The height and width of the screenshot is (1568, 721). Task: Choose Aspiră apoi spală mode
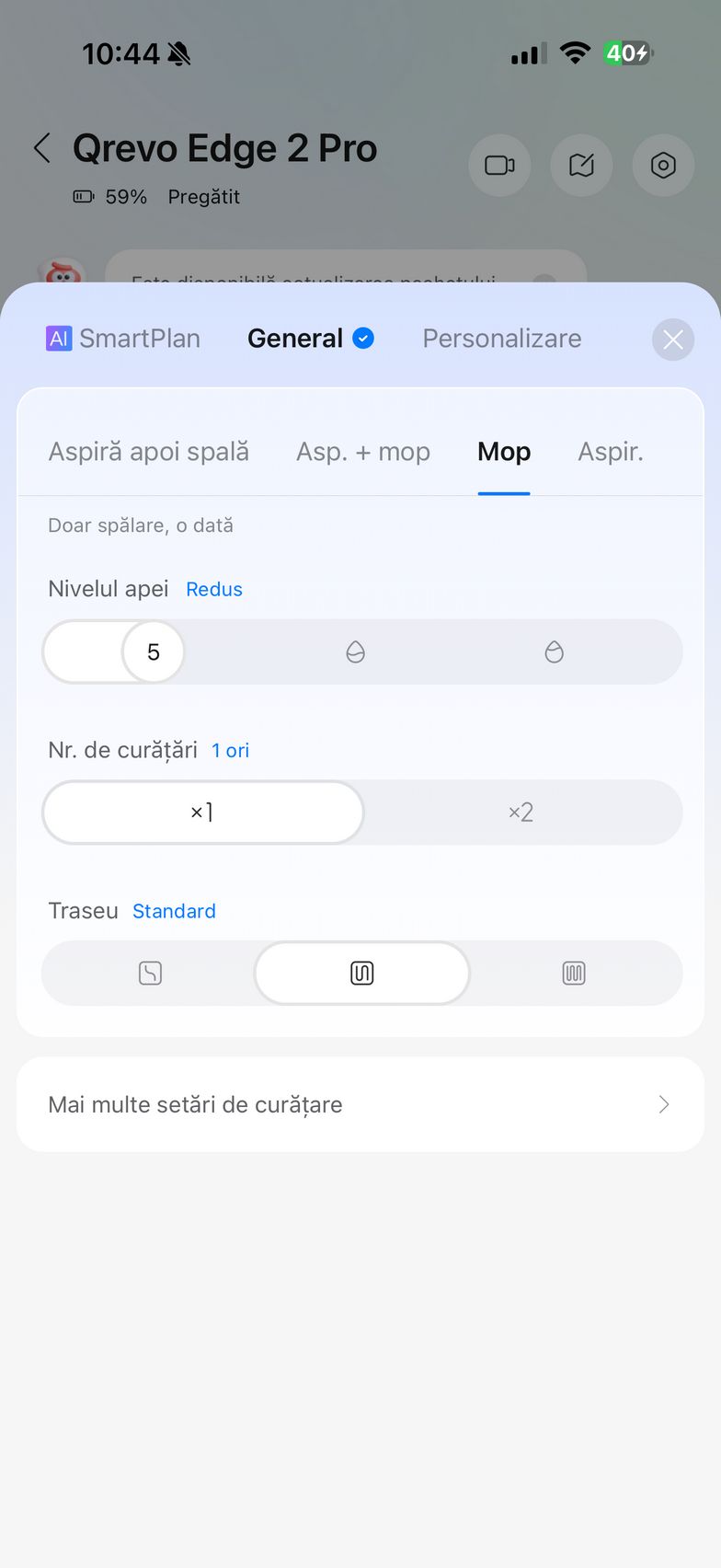(x=148, y=452)
